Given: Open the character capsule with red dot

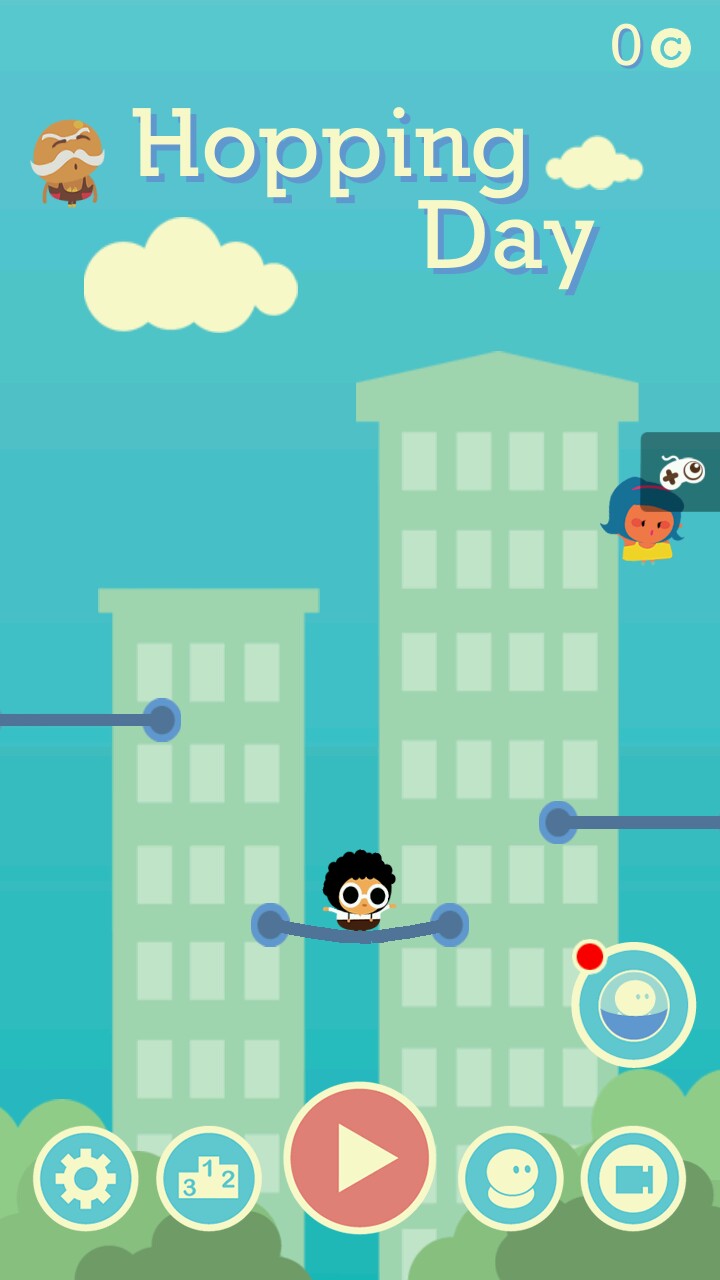Looking at the screenshot, I should pos(634,1004).
